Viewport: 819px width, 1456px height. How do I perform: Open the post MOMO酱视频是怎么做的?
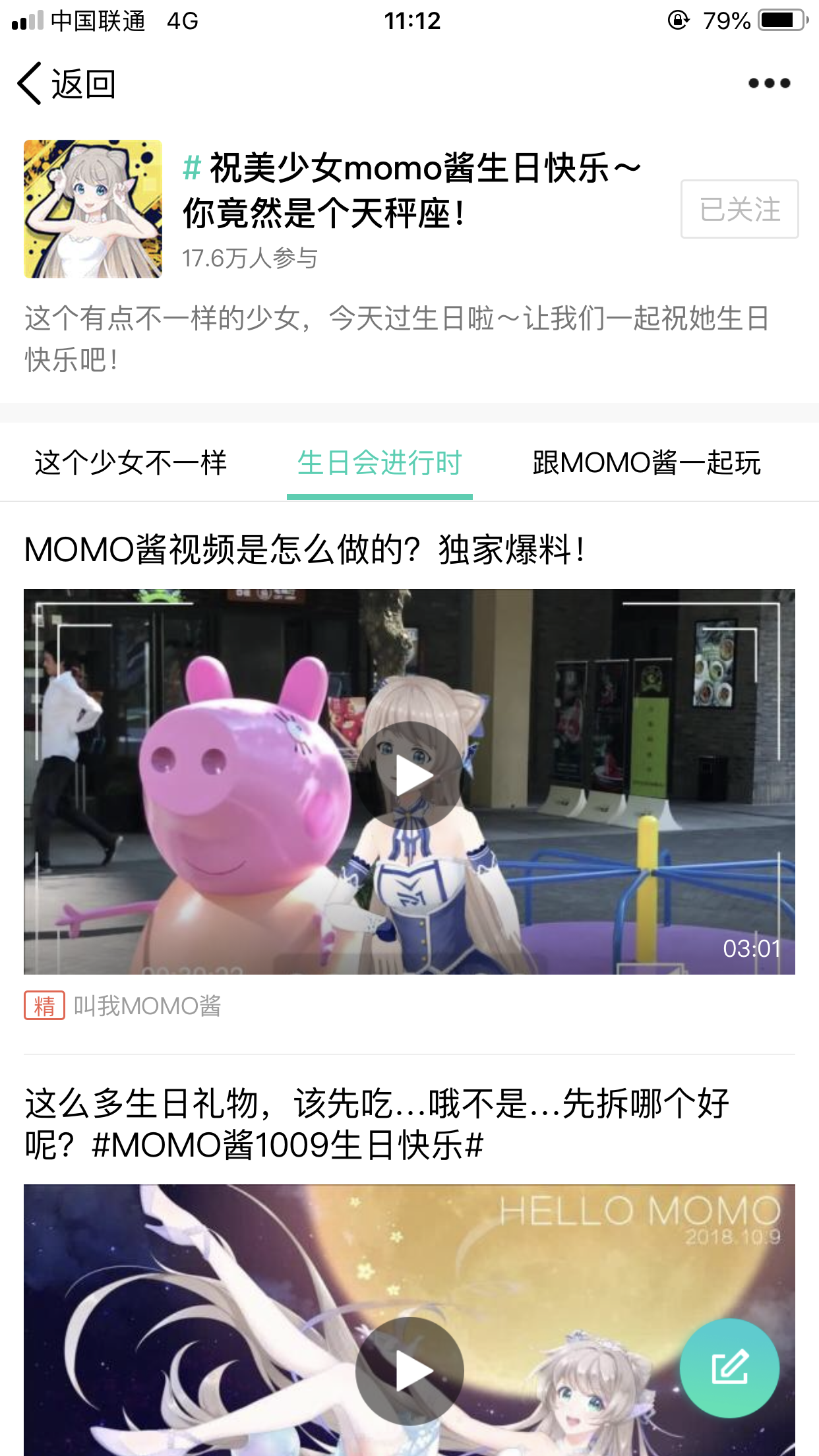(x=305, y=549)
